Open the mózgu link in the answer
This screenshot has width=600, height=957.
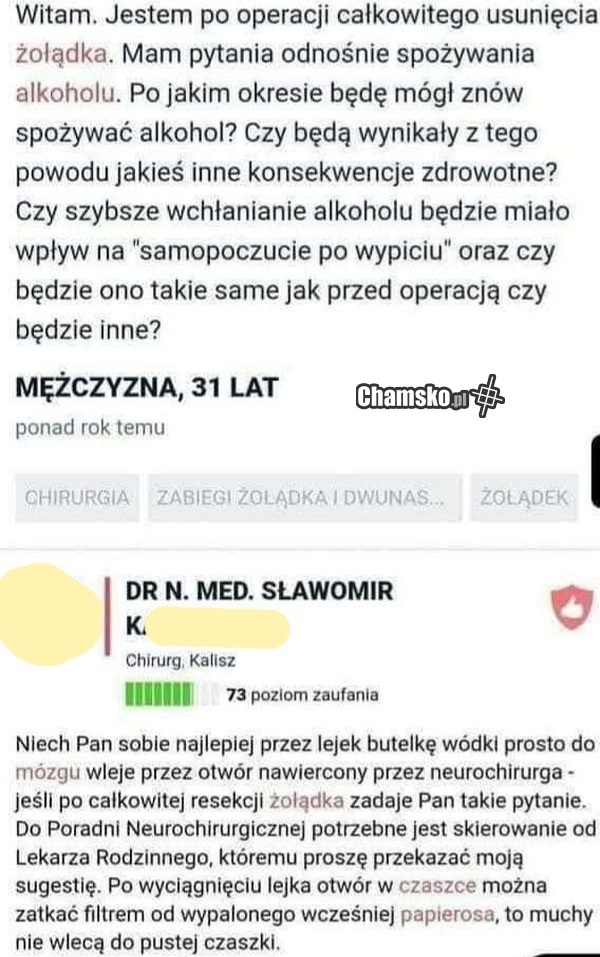coord(41,772)
